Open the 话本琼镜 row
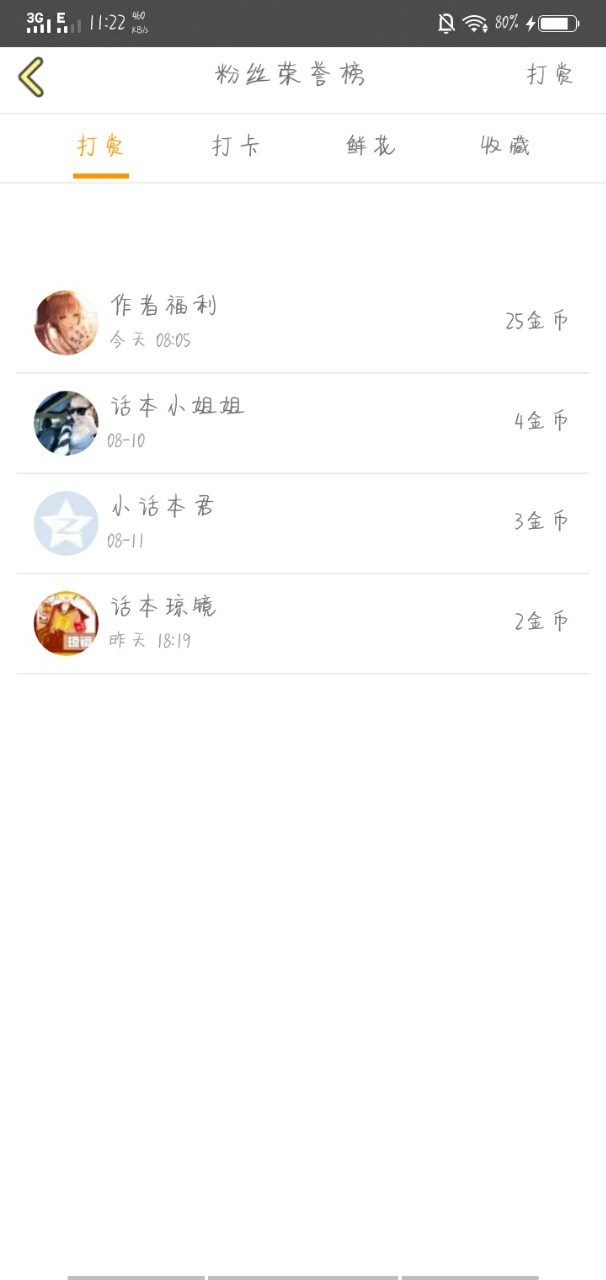 (303, 623)
